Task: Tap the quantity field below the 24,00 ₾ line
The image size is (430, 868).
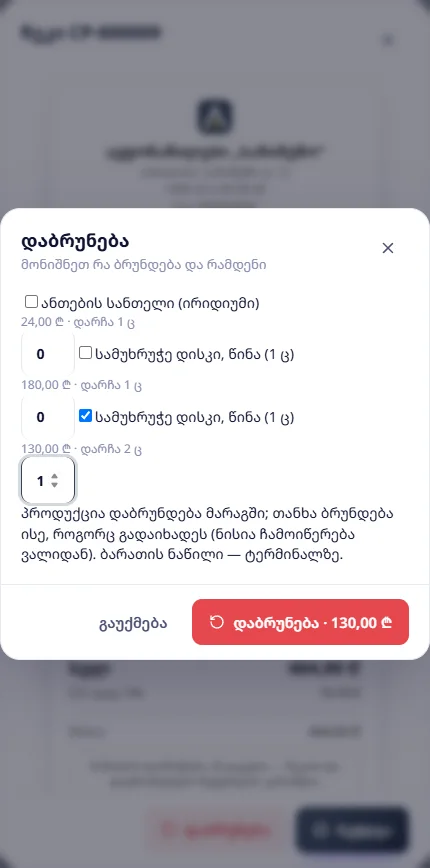Action: pyautogui.click(x=48, y=354)
